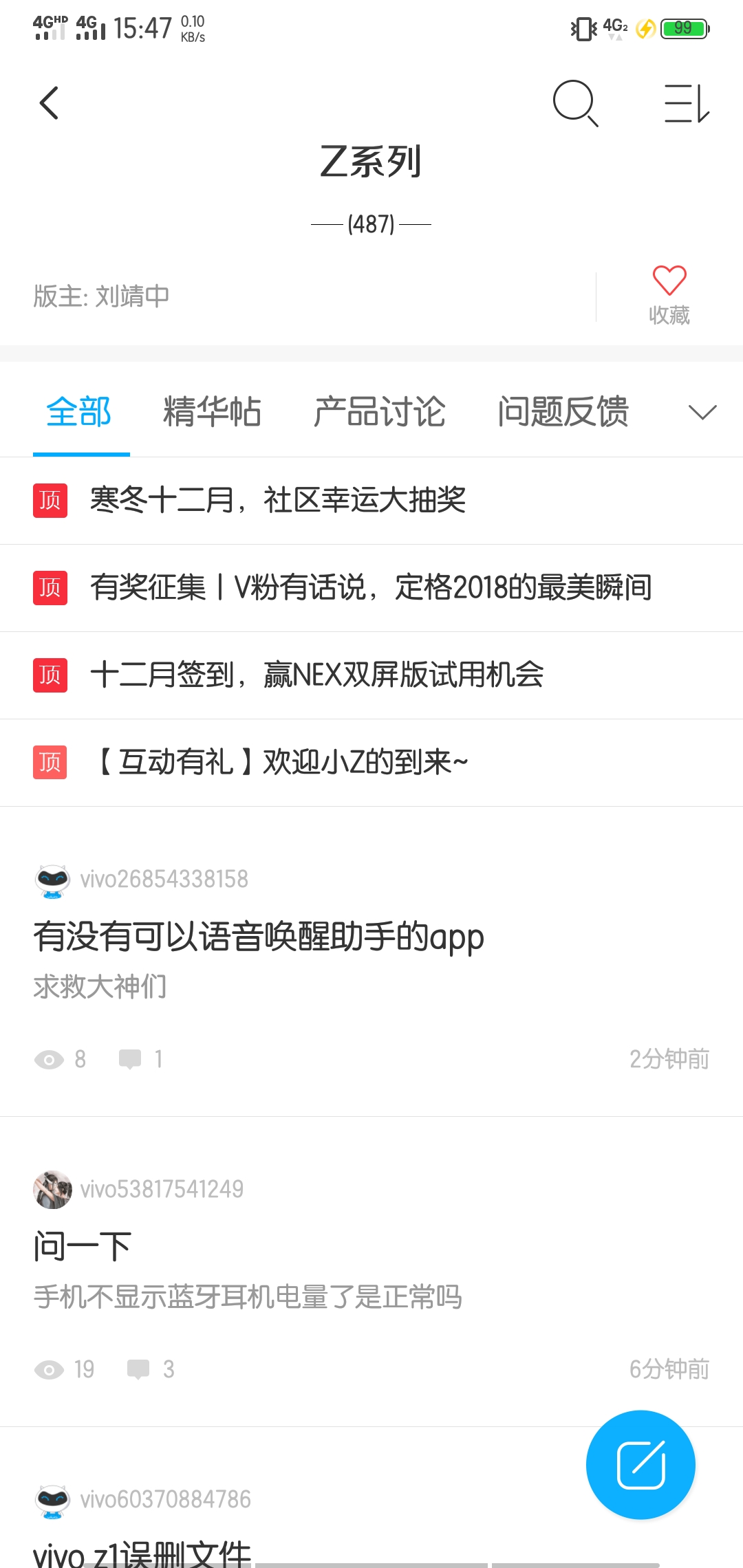743x1568 pixels.
Task: Expand vivo53817541249's profile
Action: (x=52, y=1188)
